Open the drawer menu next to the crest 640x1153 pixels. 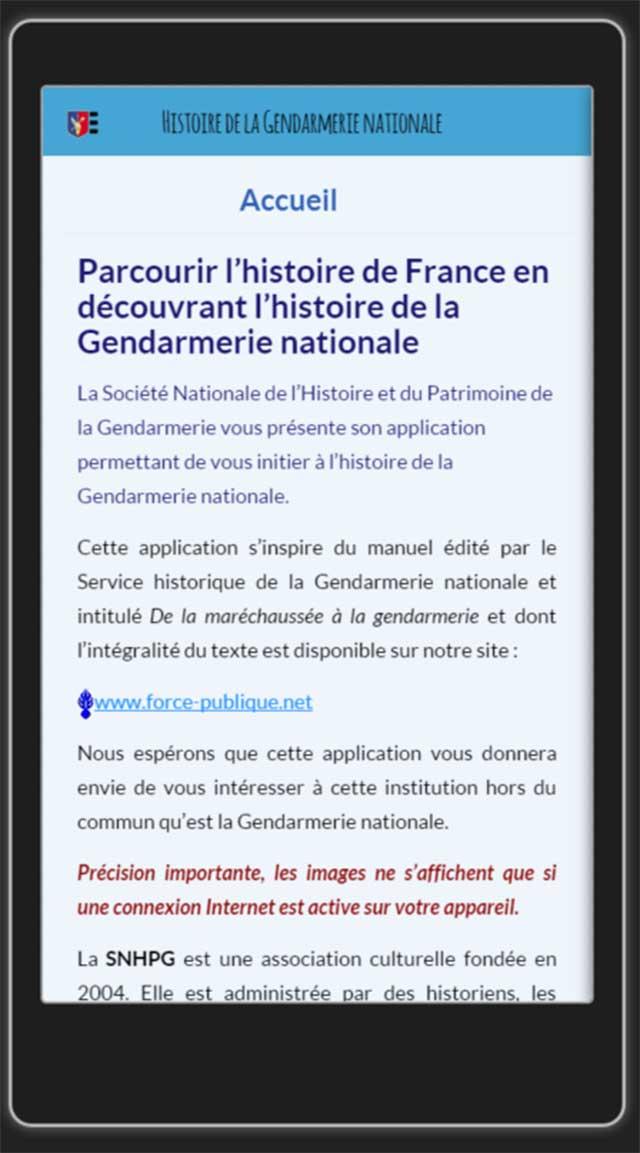tap(92, 124)
